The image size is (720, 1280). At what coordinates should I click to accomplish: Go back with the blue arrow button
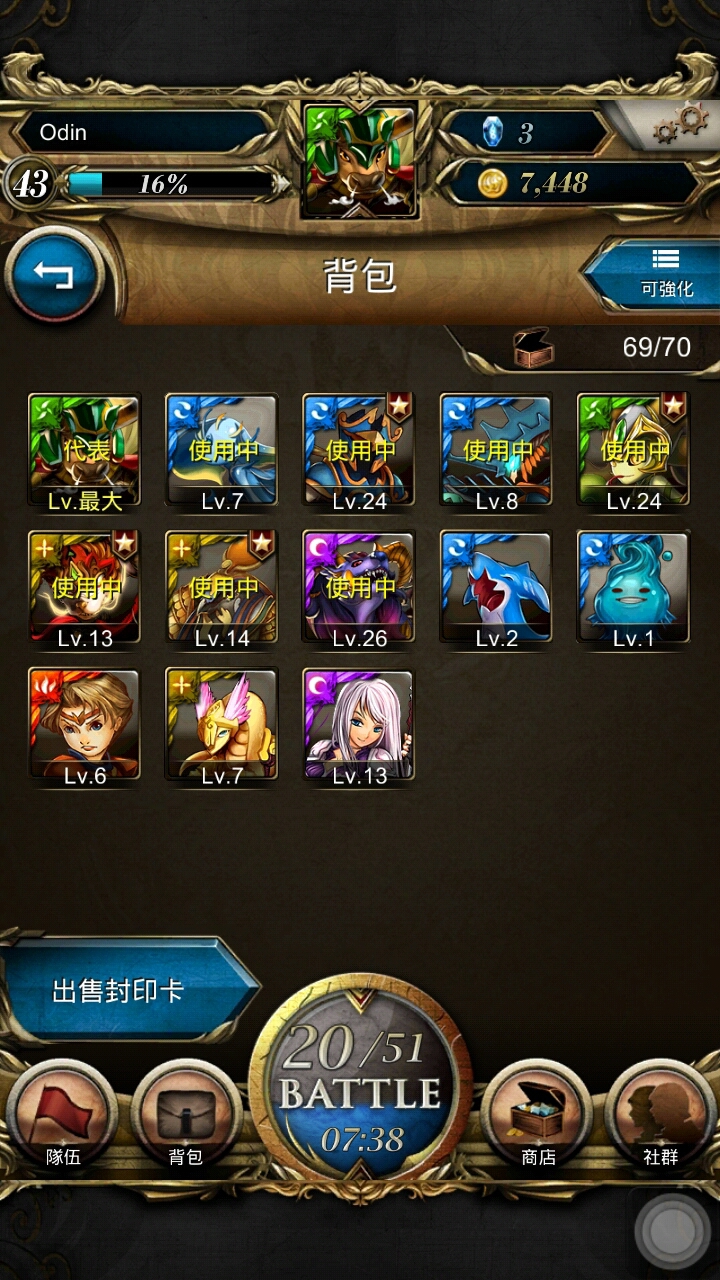[55, 274]
